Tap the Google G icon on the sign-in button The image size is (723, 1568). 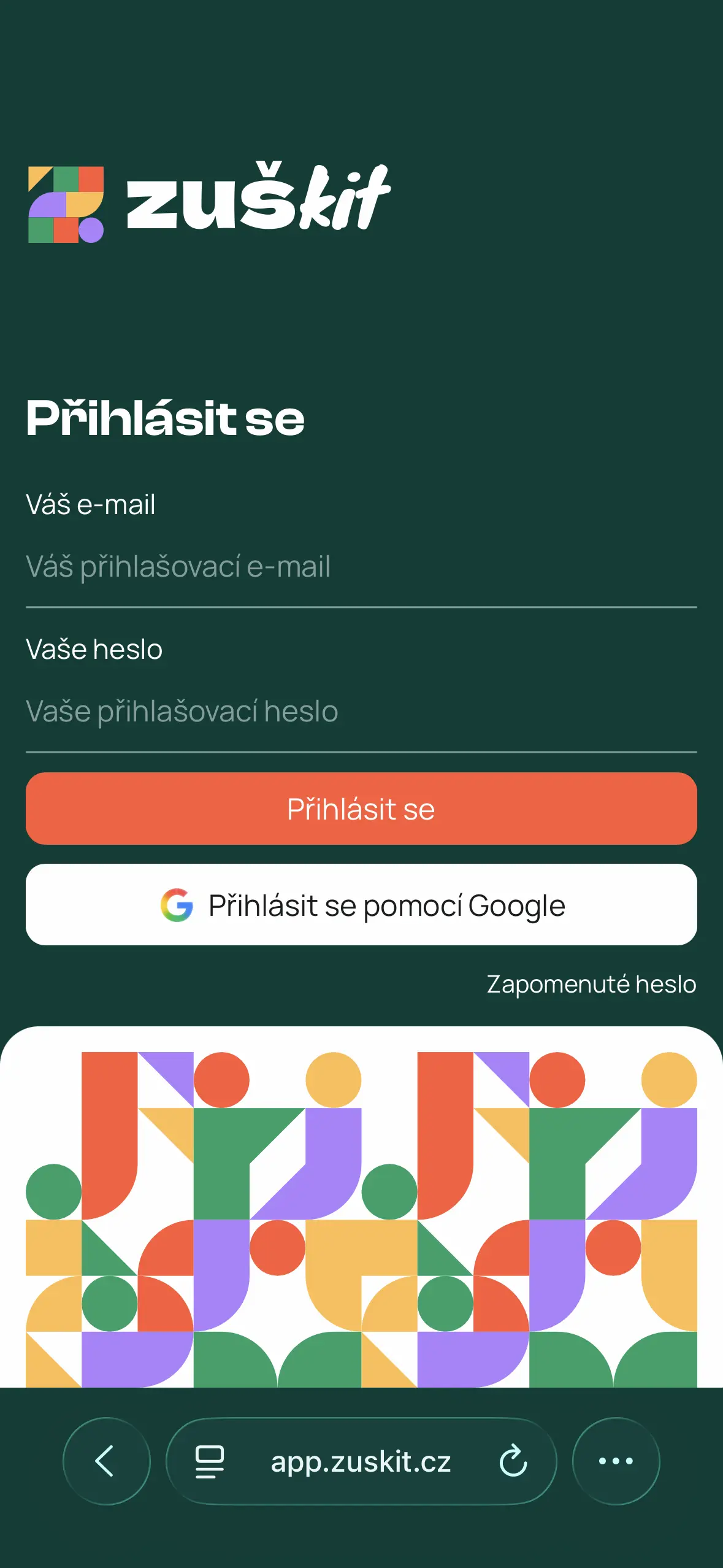click(178, 904)
